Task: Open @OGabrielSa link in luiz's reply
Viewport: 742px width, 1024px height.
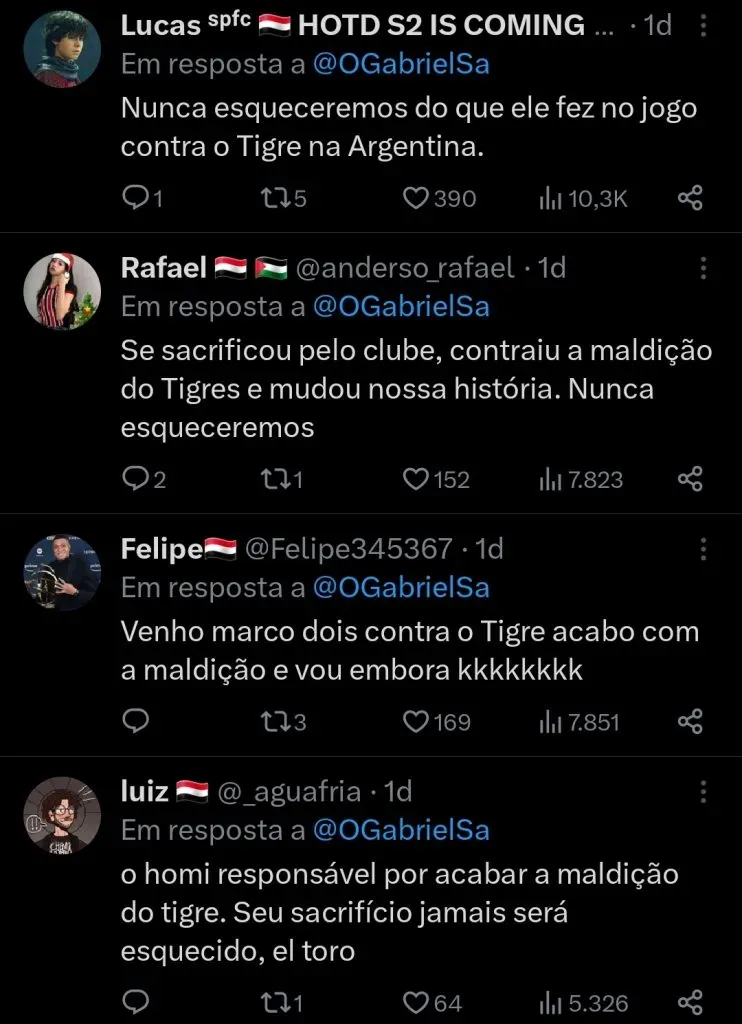Action: click(x=401, y=829)
